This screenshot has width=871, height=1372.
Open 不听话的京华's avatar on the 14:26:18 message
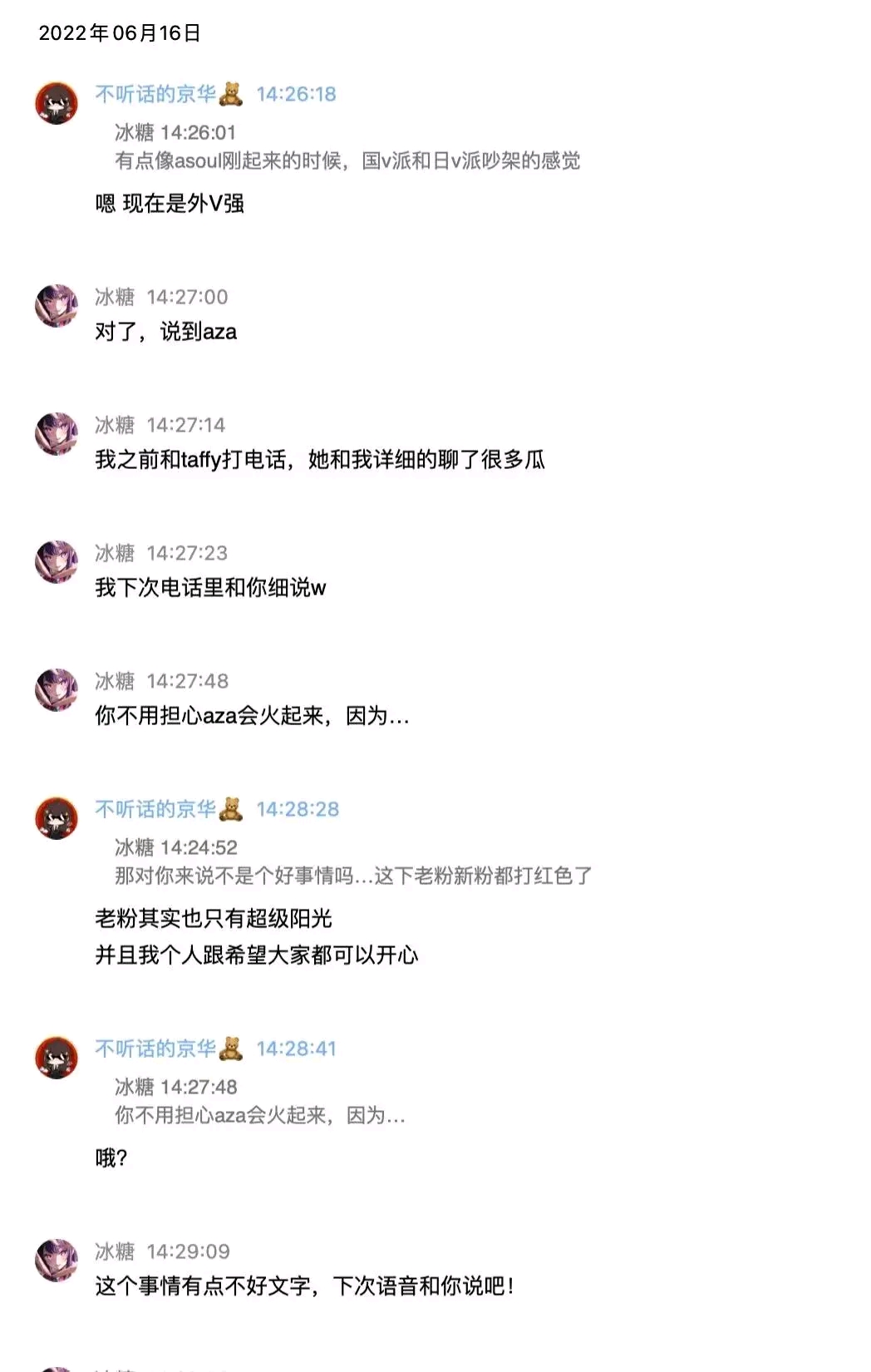(56, 103)
